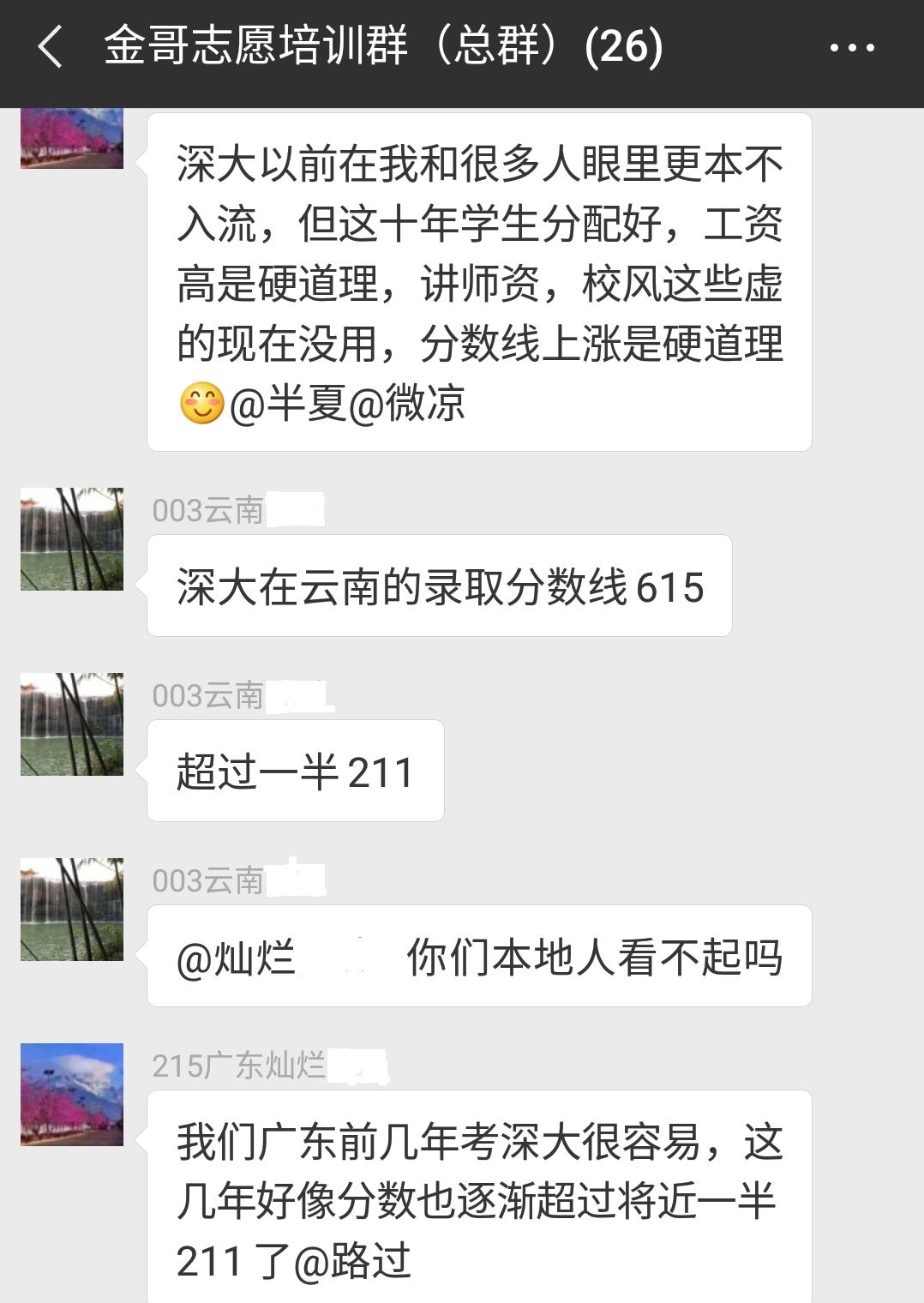Open the avatar of the first message sender
Image resolution: width=924 pixels, height=1303 pixels.
[71, 137]
